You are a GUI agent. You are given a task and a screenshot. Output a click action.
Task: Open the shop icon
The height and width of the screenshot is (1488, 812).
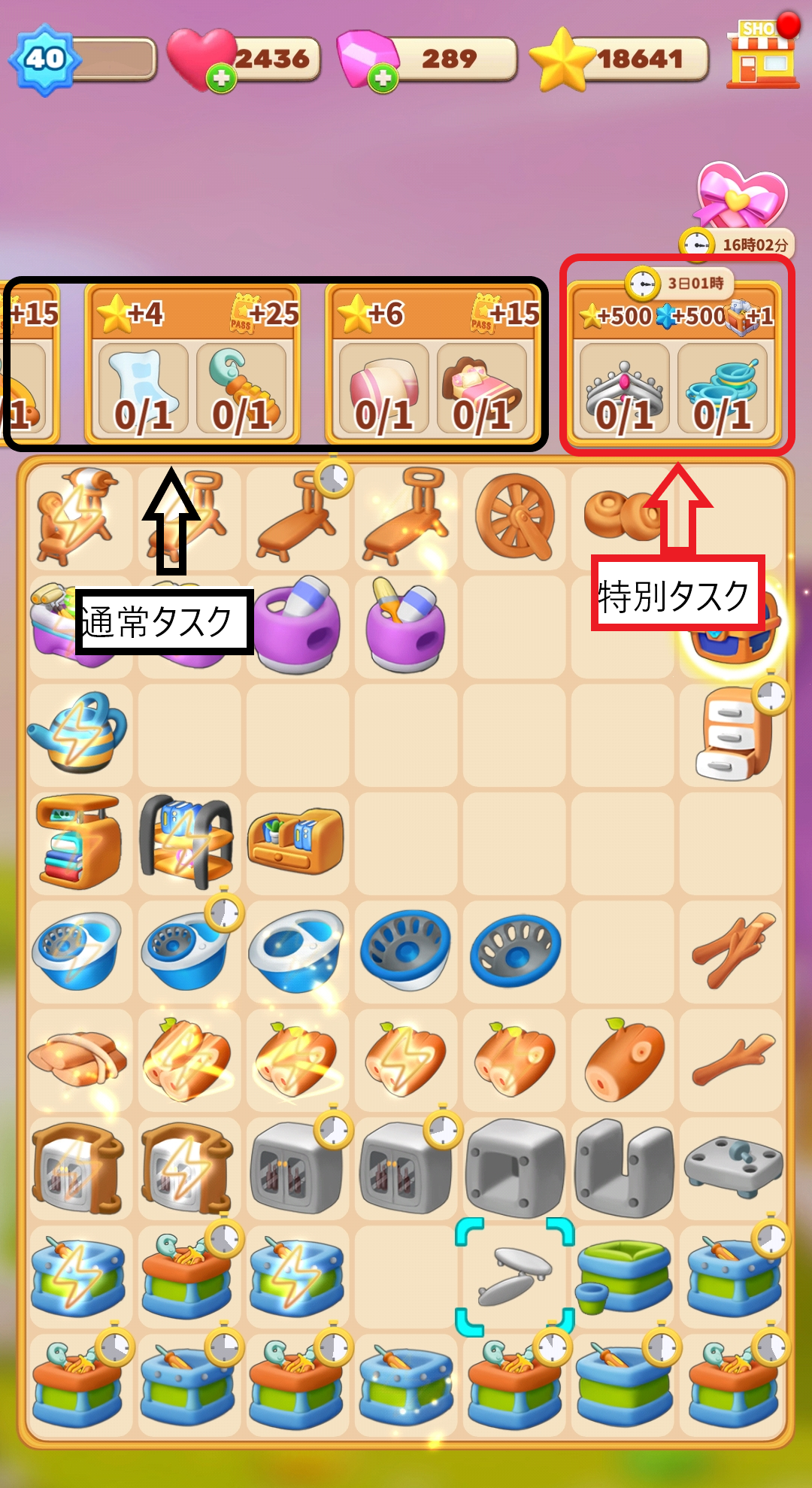click(762, 54)
